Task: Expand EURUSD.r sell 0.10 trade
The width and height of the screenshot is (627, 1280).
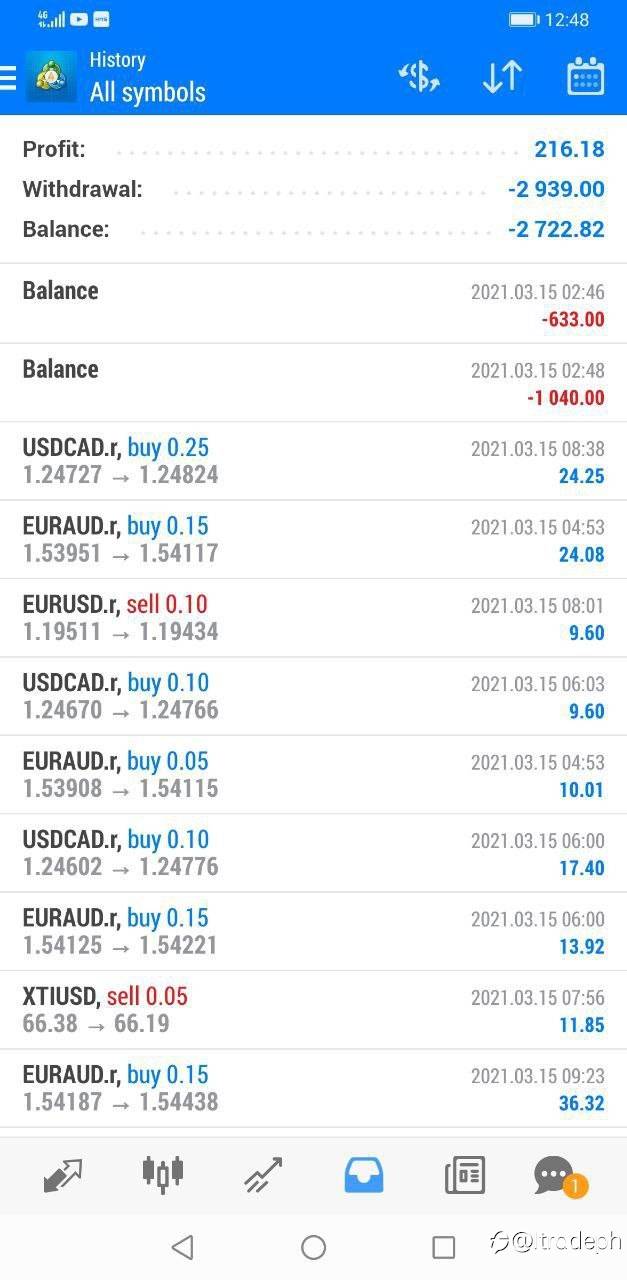Action: (313, 618)
